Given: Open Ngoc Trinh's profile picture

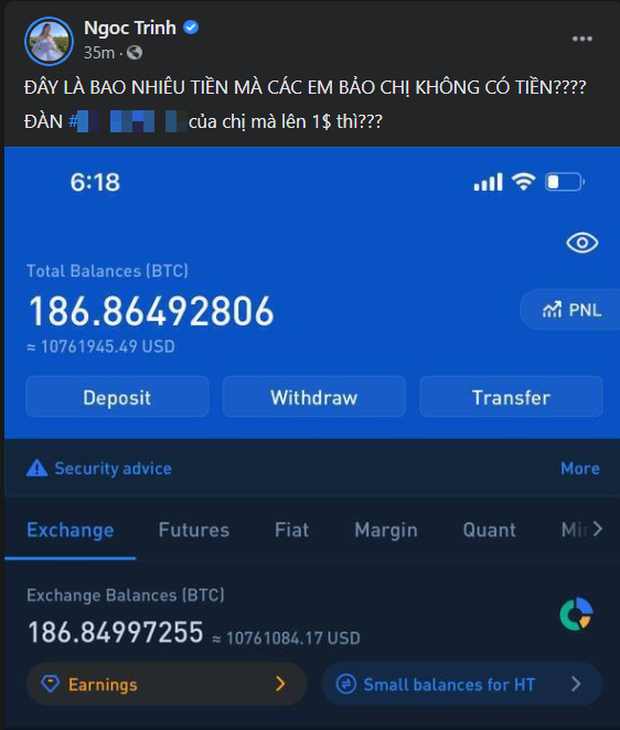Looking at the screenshot, I should pos(49,40).
